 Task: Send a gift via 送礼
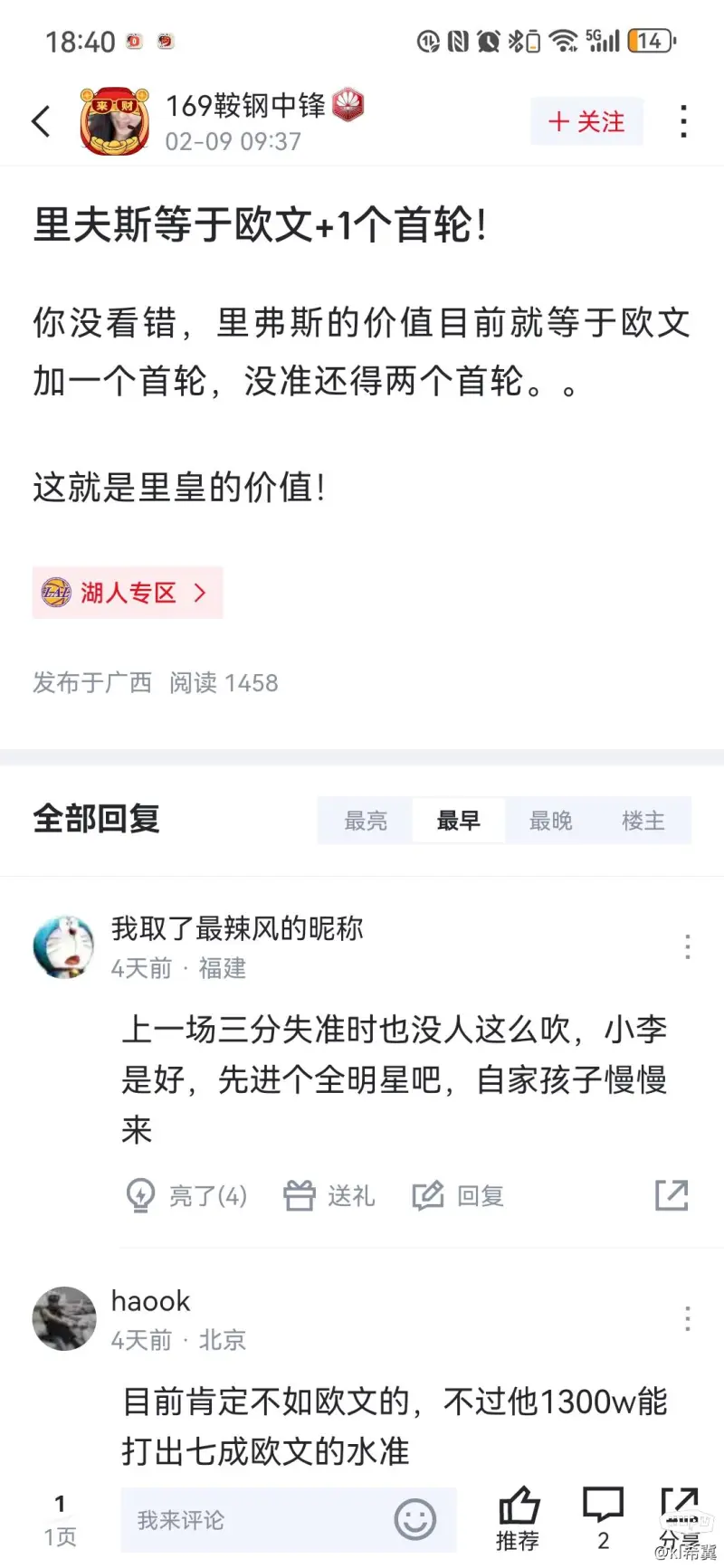[x=329, y=1195]
